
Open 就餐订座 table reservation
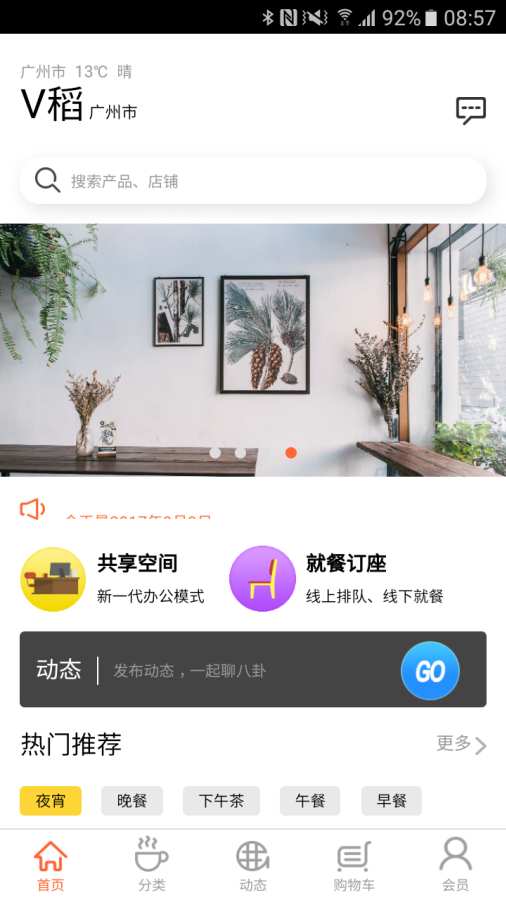(x=337, y=579)
